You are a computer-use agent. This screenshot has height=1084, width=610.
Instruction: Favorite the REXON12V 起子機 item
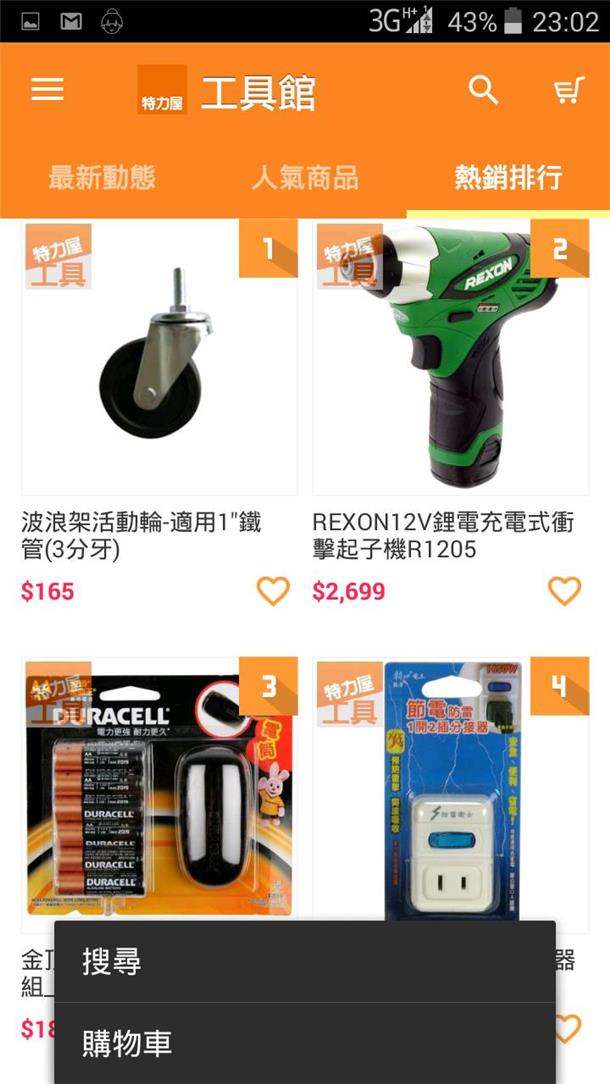point(564,591)
